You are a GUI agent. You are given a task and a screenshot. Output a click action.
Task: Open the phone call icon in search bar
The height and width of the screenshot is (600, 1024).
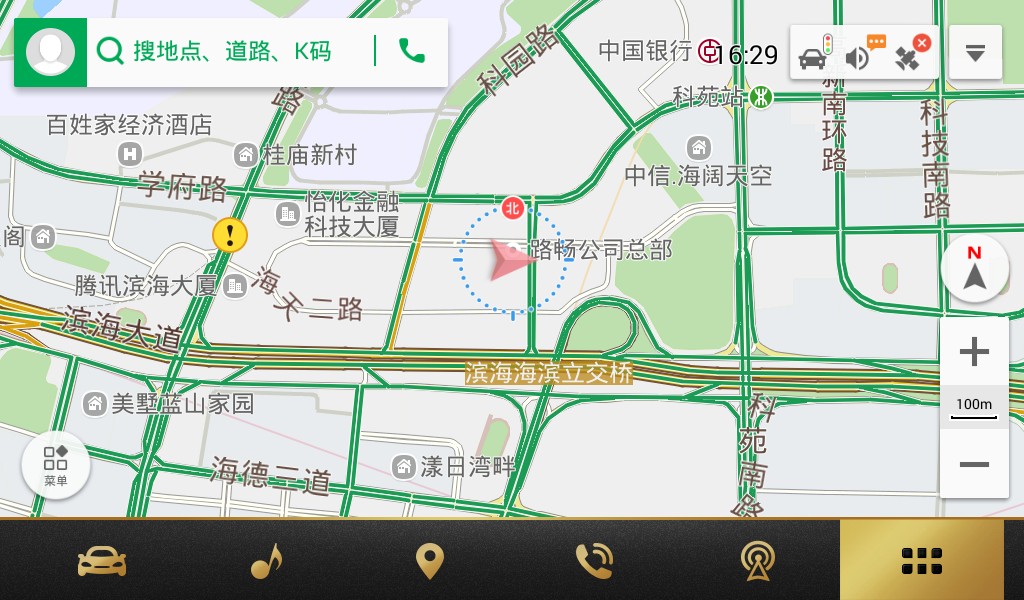pos(411,51)
